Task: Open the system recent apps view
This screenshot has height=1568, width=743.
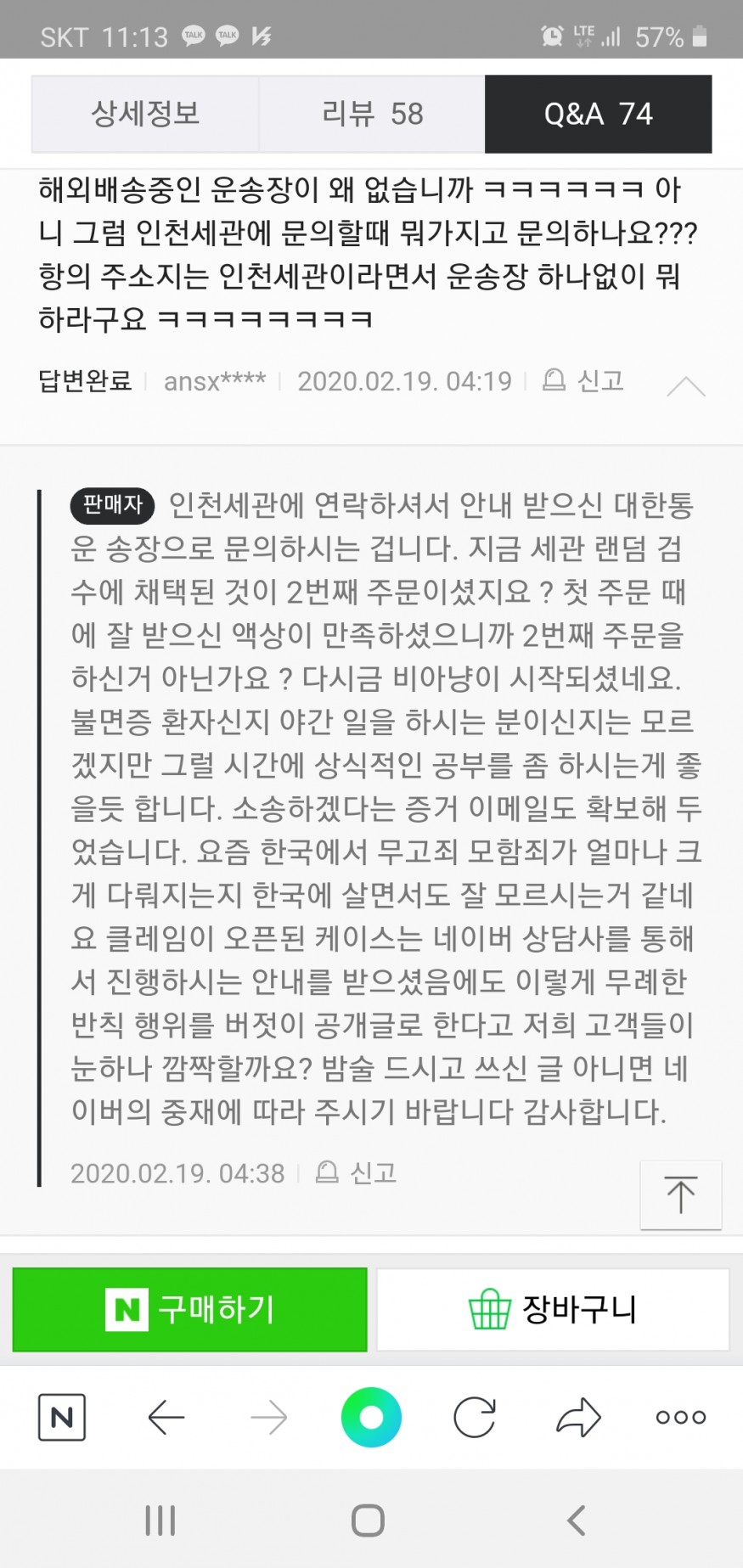Action: pos(160,1520)
